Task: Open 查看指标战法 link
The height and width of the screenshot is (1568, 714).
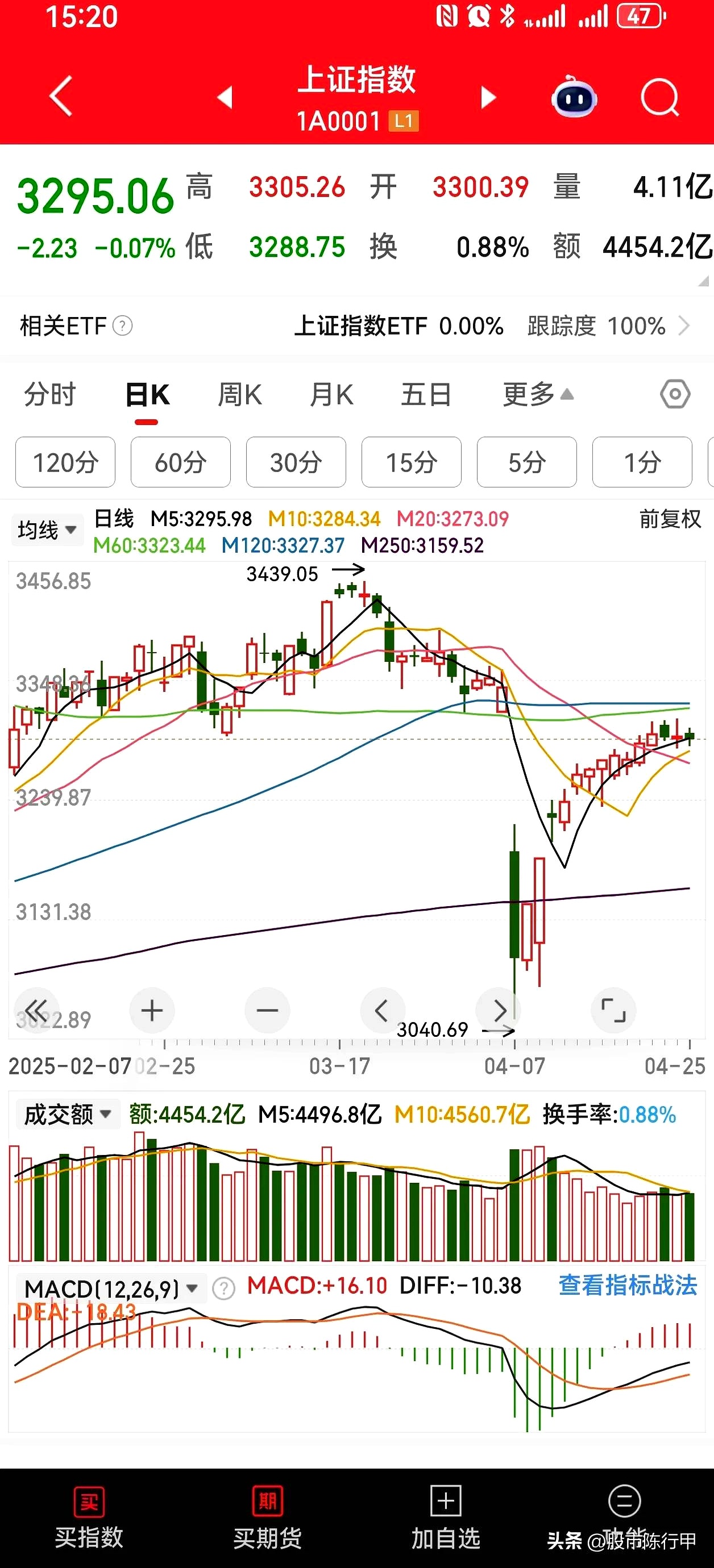Action: point(628,1285)
